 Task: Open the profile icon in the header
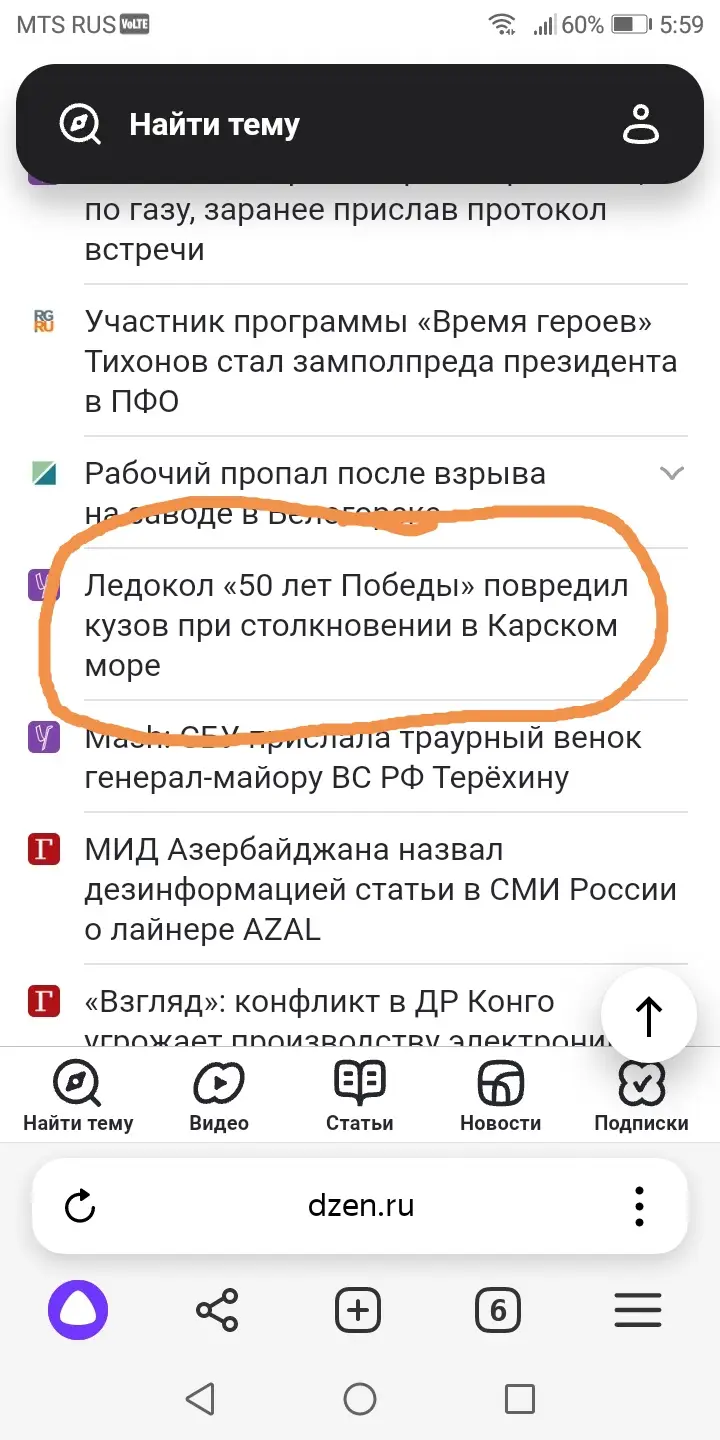641,125
